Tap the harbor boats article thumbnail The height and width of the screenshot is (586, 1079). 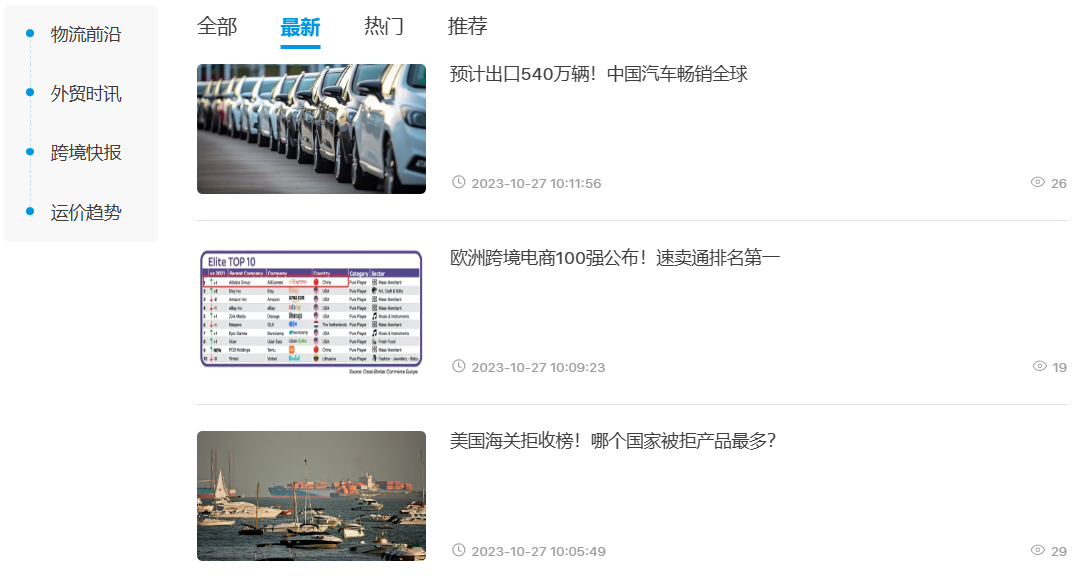click(311, 496)
